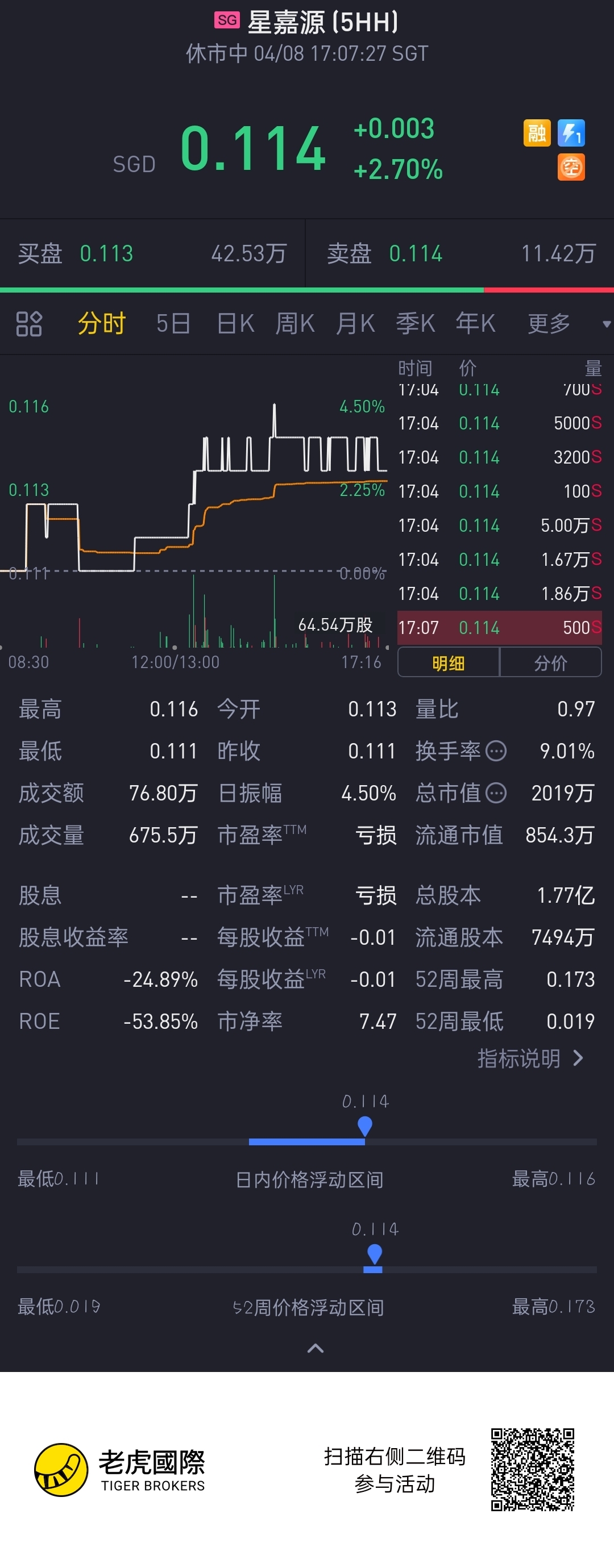Collapse the price range section chevron

[315, 1349]
